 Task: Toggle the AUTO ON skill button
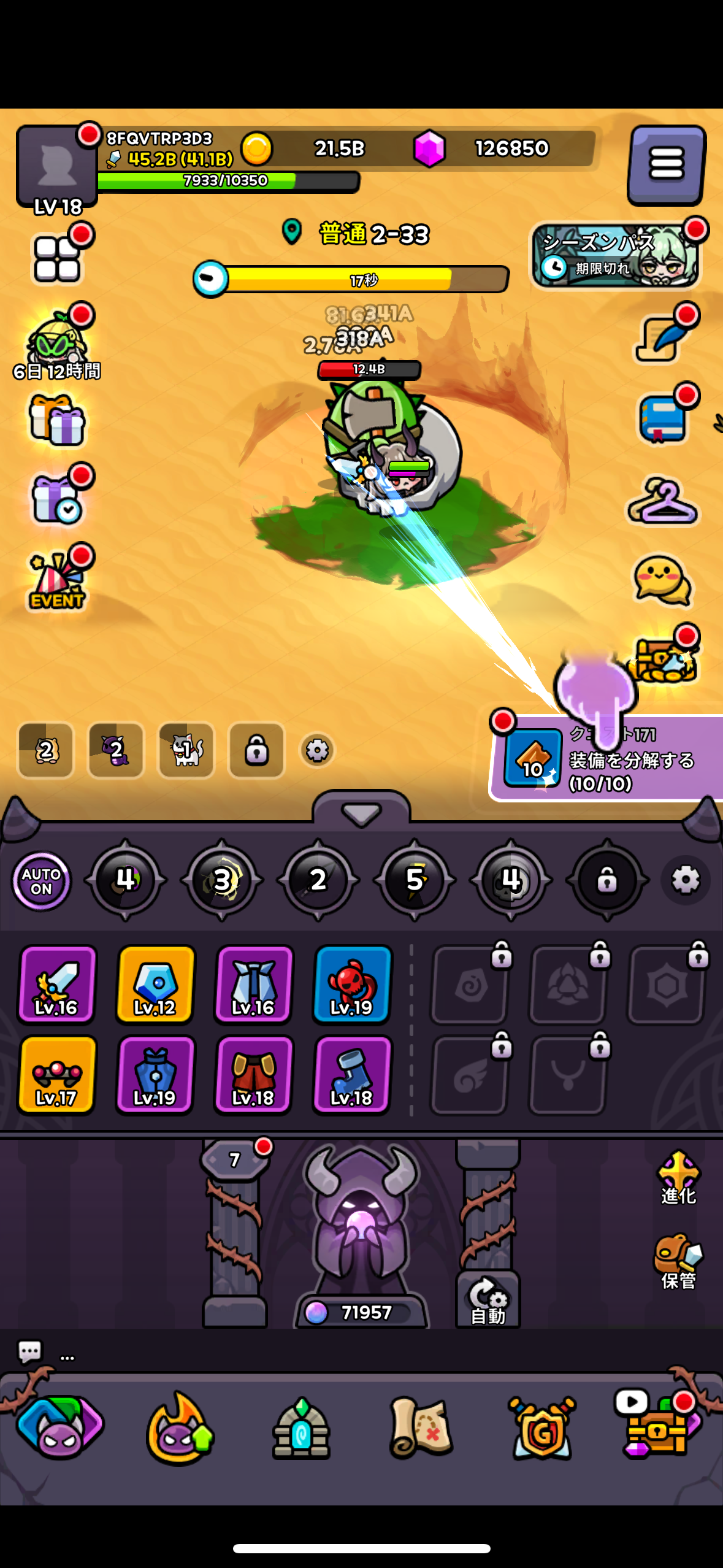tap(40, 882)
